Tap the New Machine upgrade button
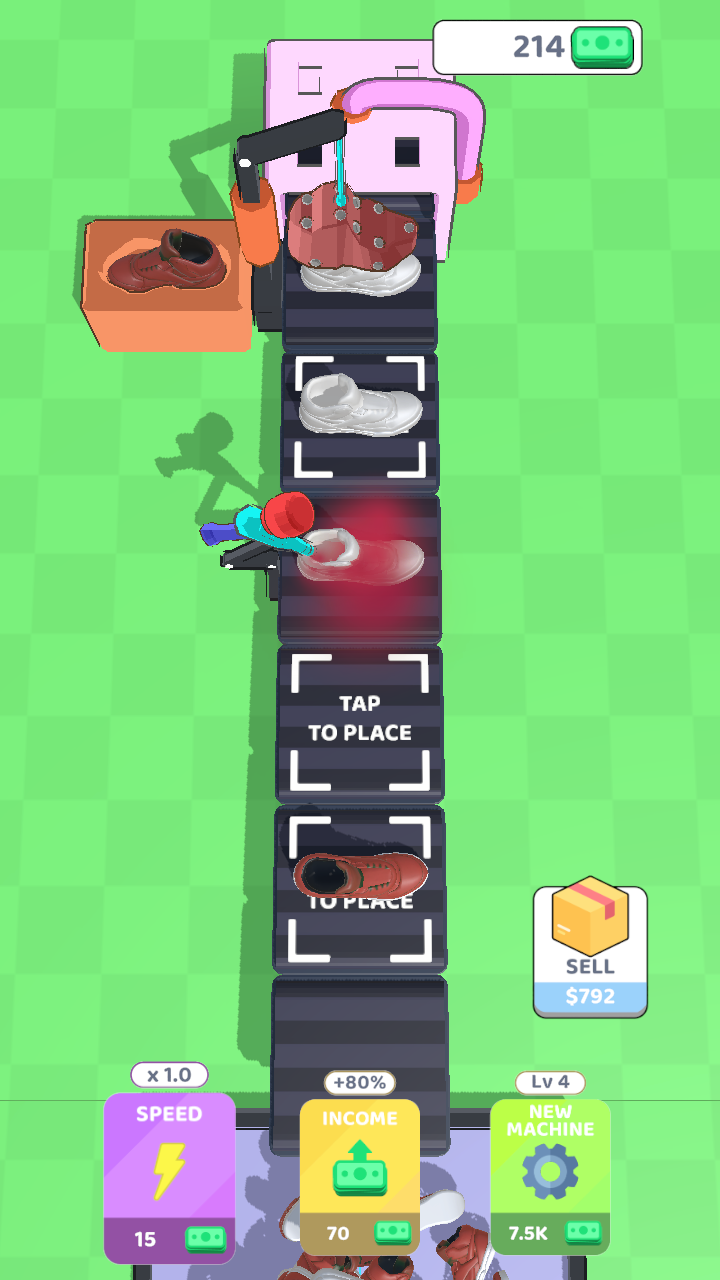 click(x=550, y=1177)
